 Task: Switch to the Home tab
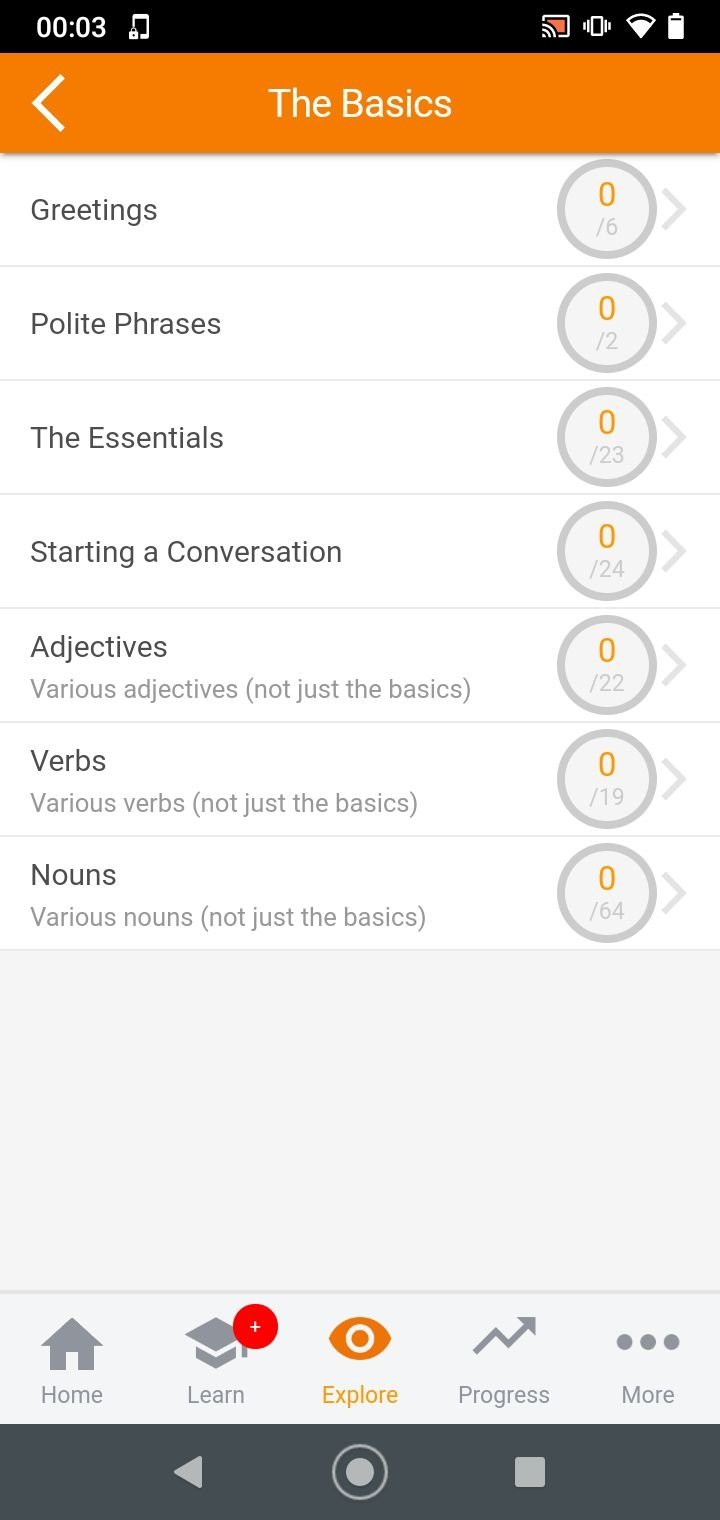click(72, 1360)
